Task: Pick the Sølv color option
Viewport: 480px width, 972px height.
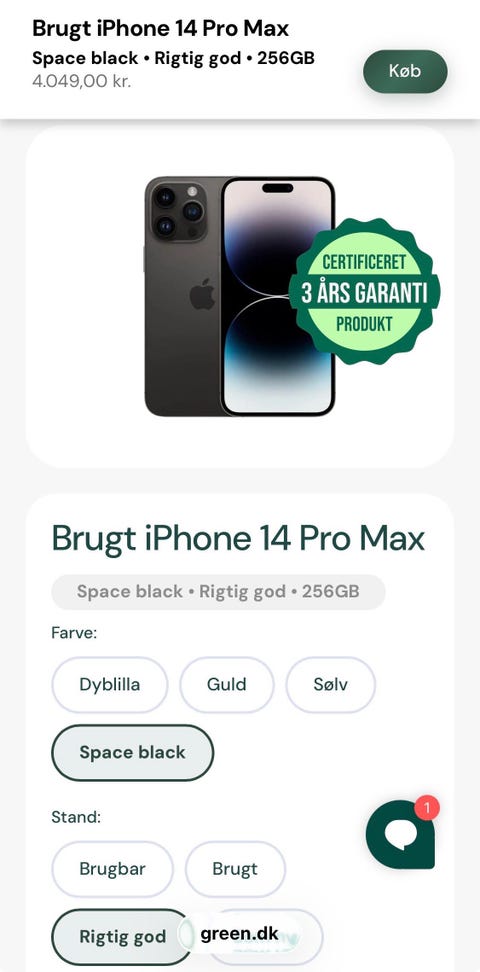Action: 331,685
